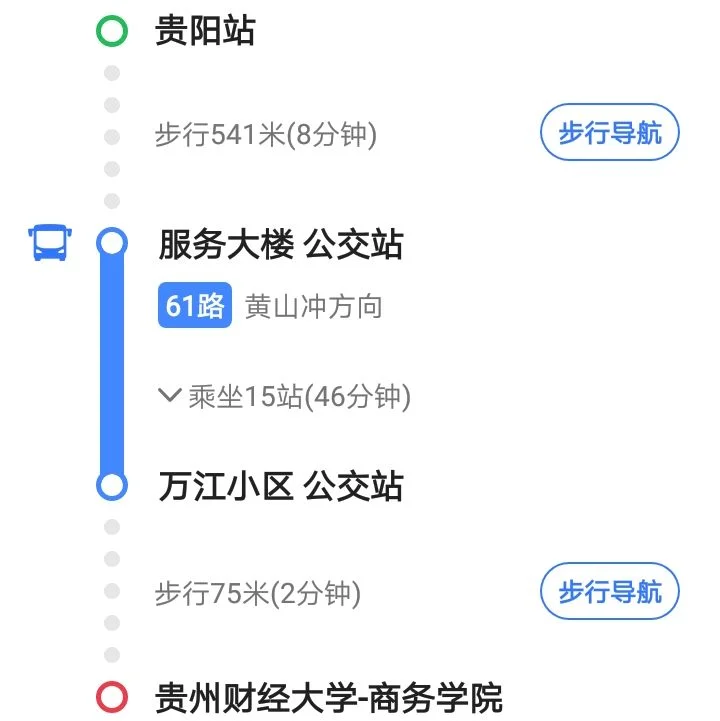
Task: Open the 61路 bus route badge
Action: [x=193, y=306]
